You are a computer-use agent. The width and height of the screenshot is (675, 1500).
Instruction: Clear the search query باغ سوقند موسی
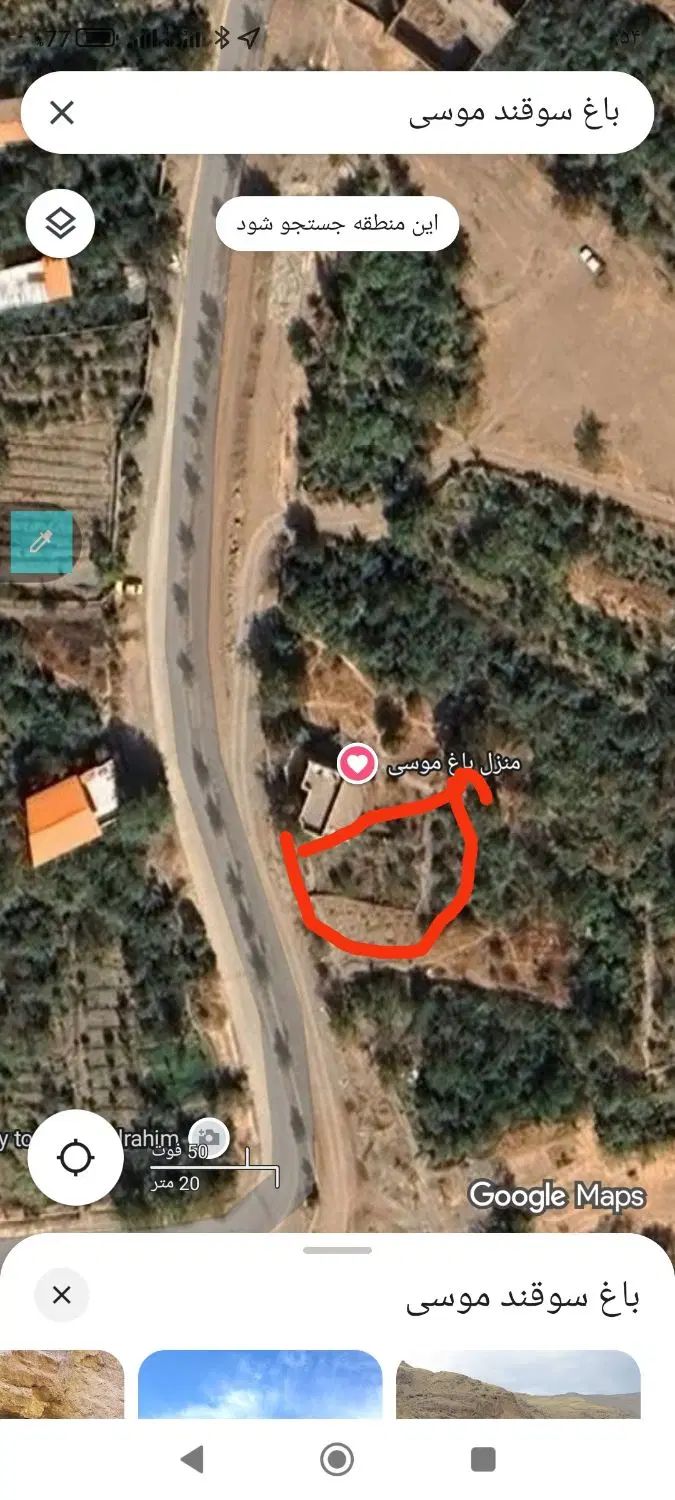[x=62, y=113]
